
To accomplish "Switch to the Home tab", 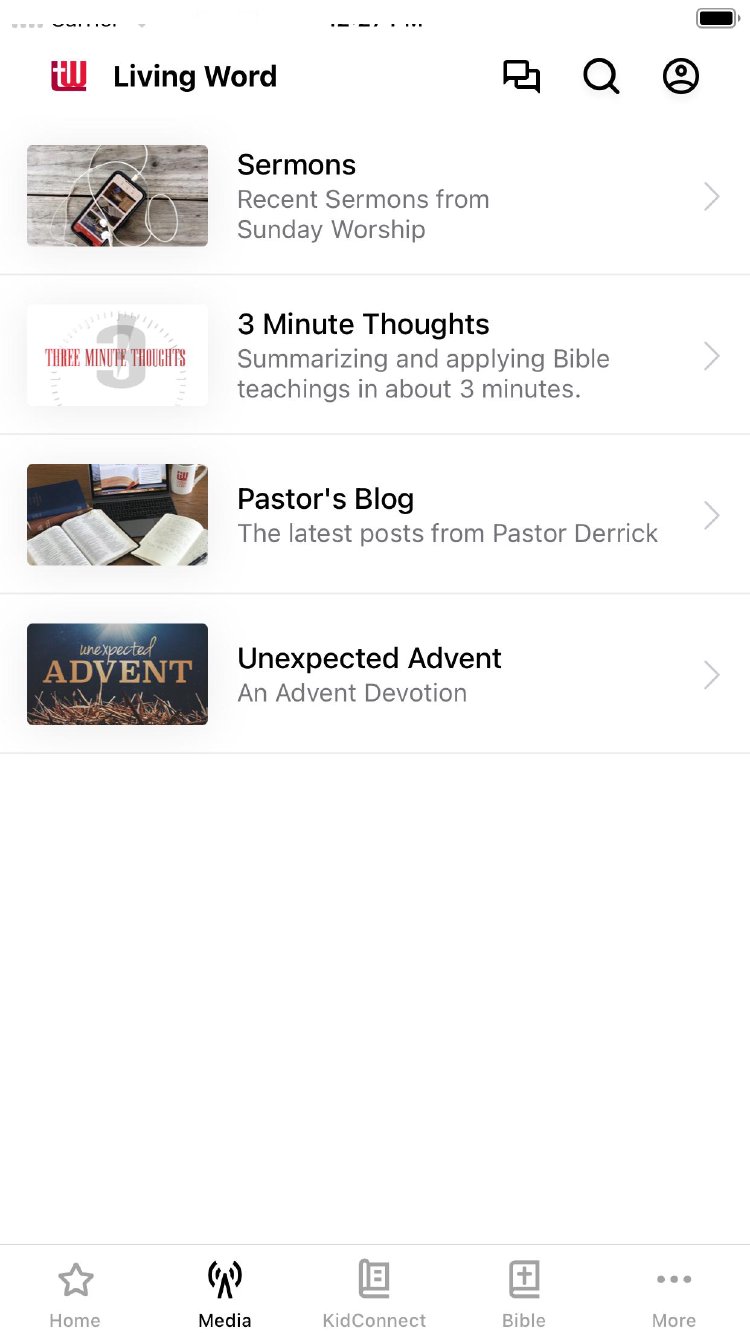I will 75,1292.
